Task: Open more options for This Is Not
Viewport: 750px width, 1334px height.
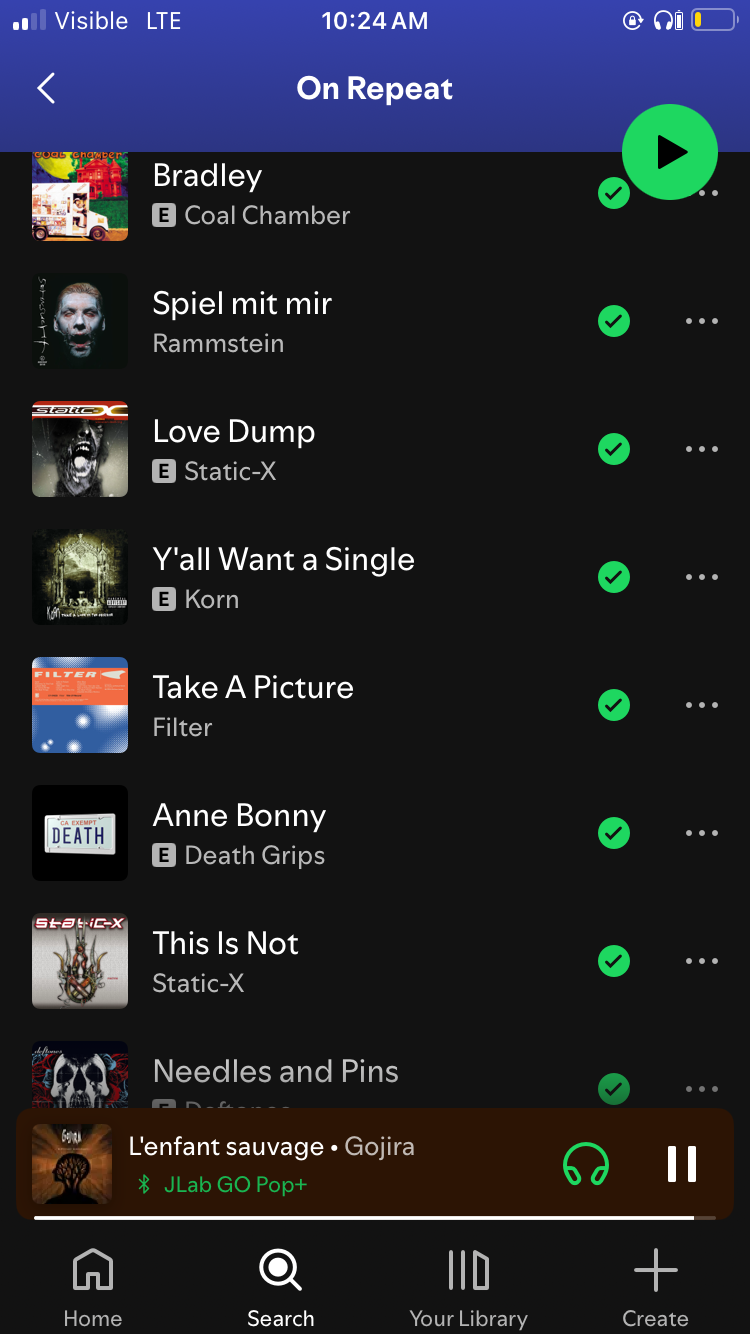Action: [701, 961]
